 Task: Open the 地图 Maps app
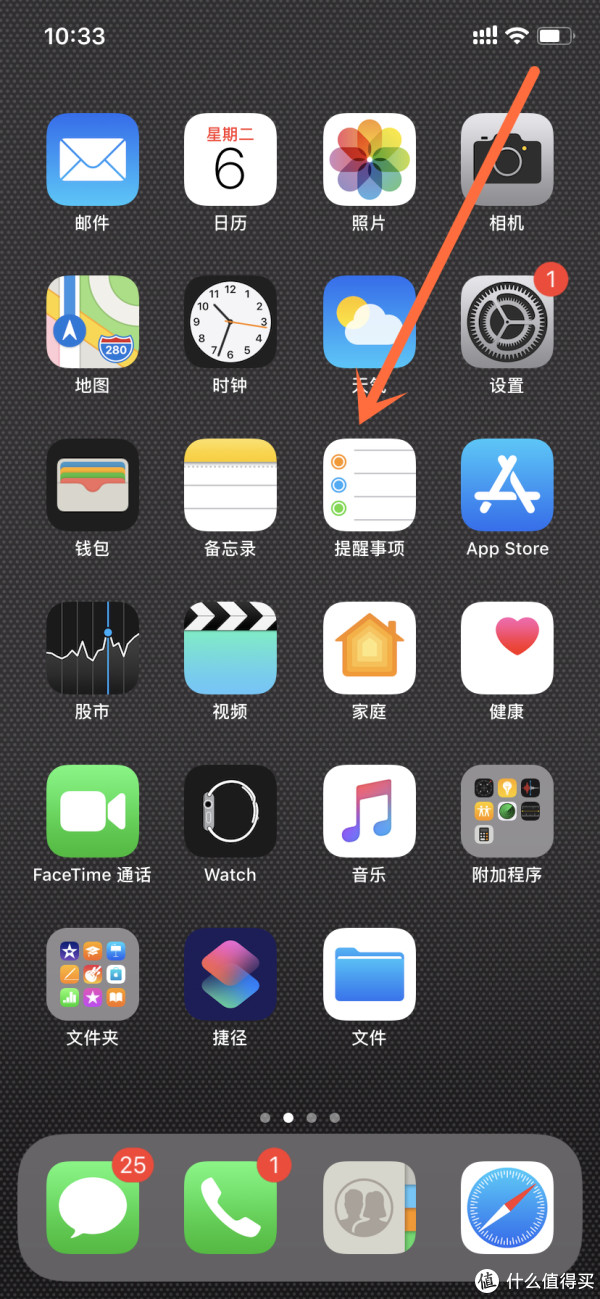(92, 322)
